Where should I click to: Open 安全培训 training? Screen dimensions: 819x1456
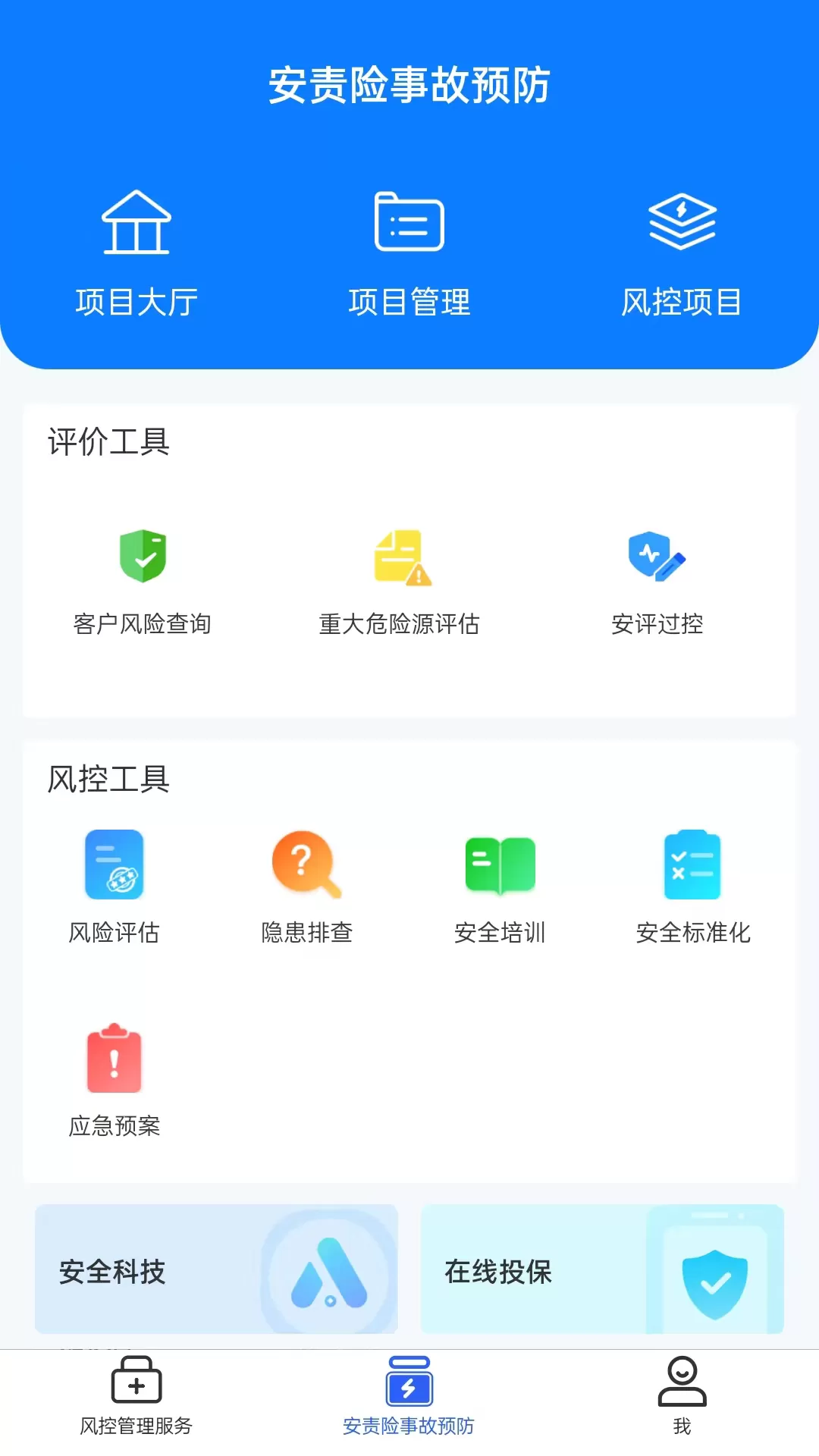click(x=500, y=887)
